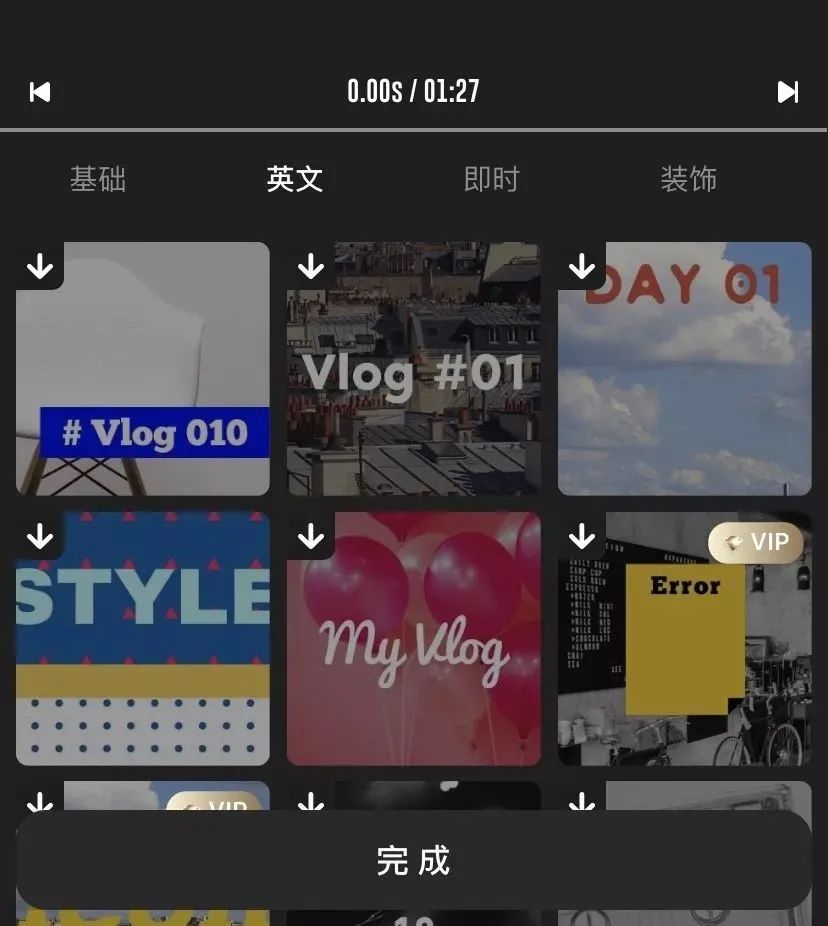Click the VIP badge on the Error template

(x=755, y=542)
